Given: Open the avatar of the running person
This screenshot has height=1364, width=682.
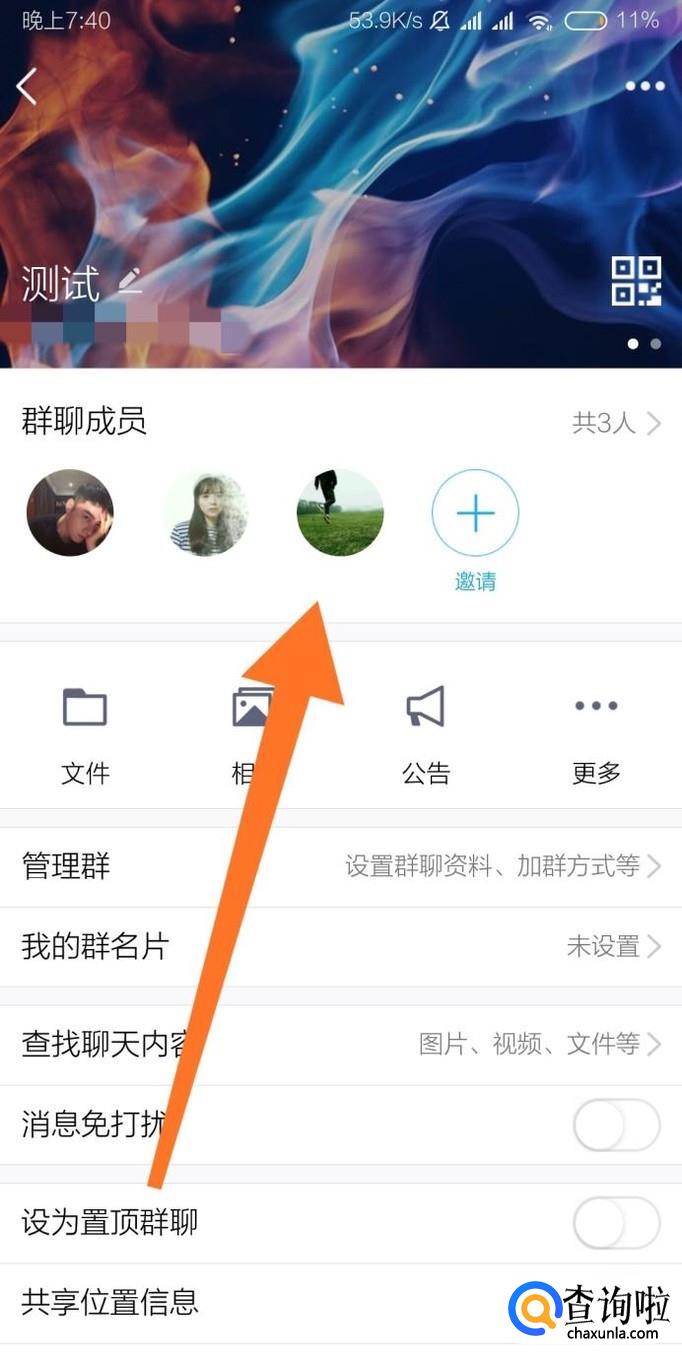Looking at the screenshot, I should point(340,513).
